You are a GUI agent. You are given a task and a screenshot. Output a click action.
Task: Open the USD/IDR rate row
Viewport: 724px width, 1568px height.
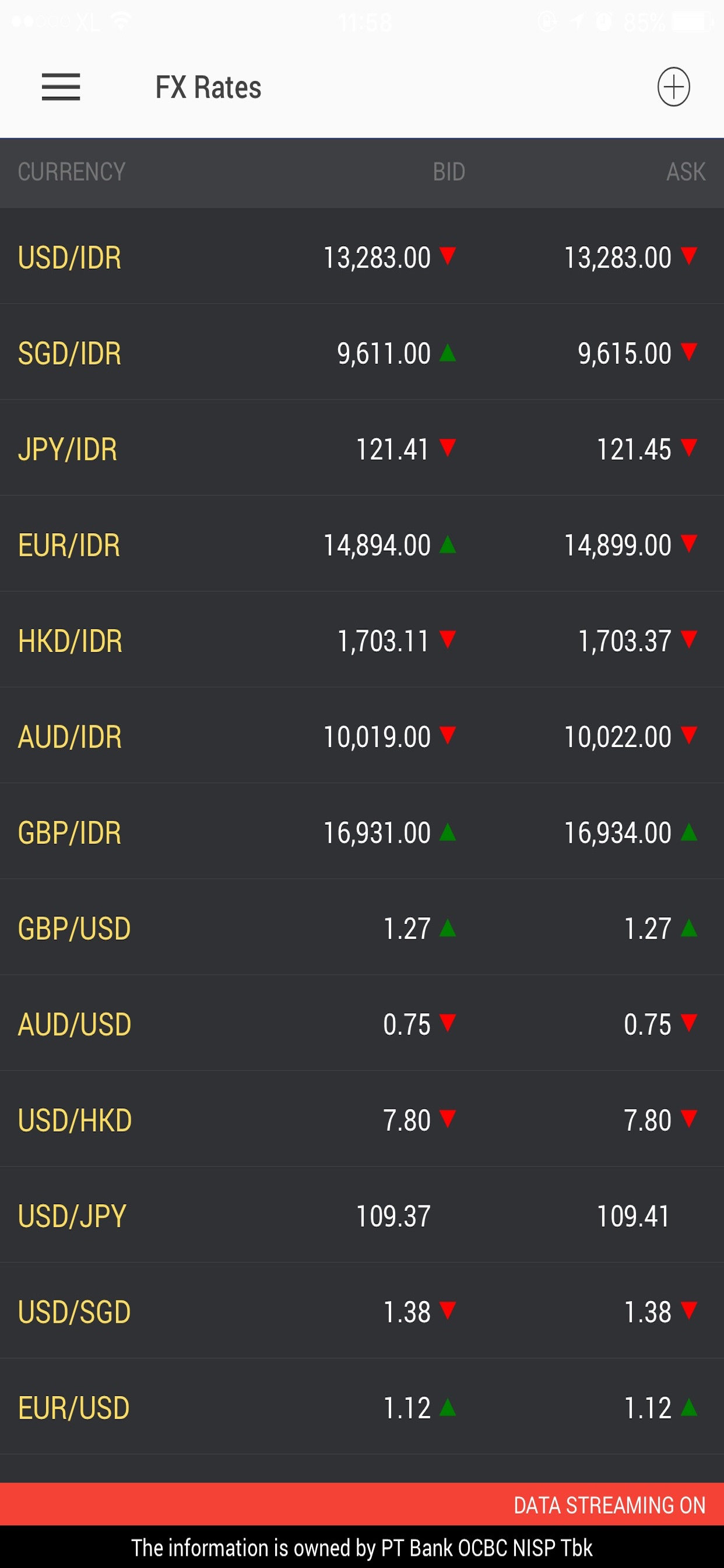362,256
